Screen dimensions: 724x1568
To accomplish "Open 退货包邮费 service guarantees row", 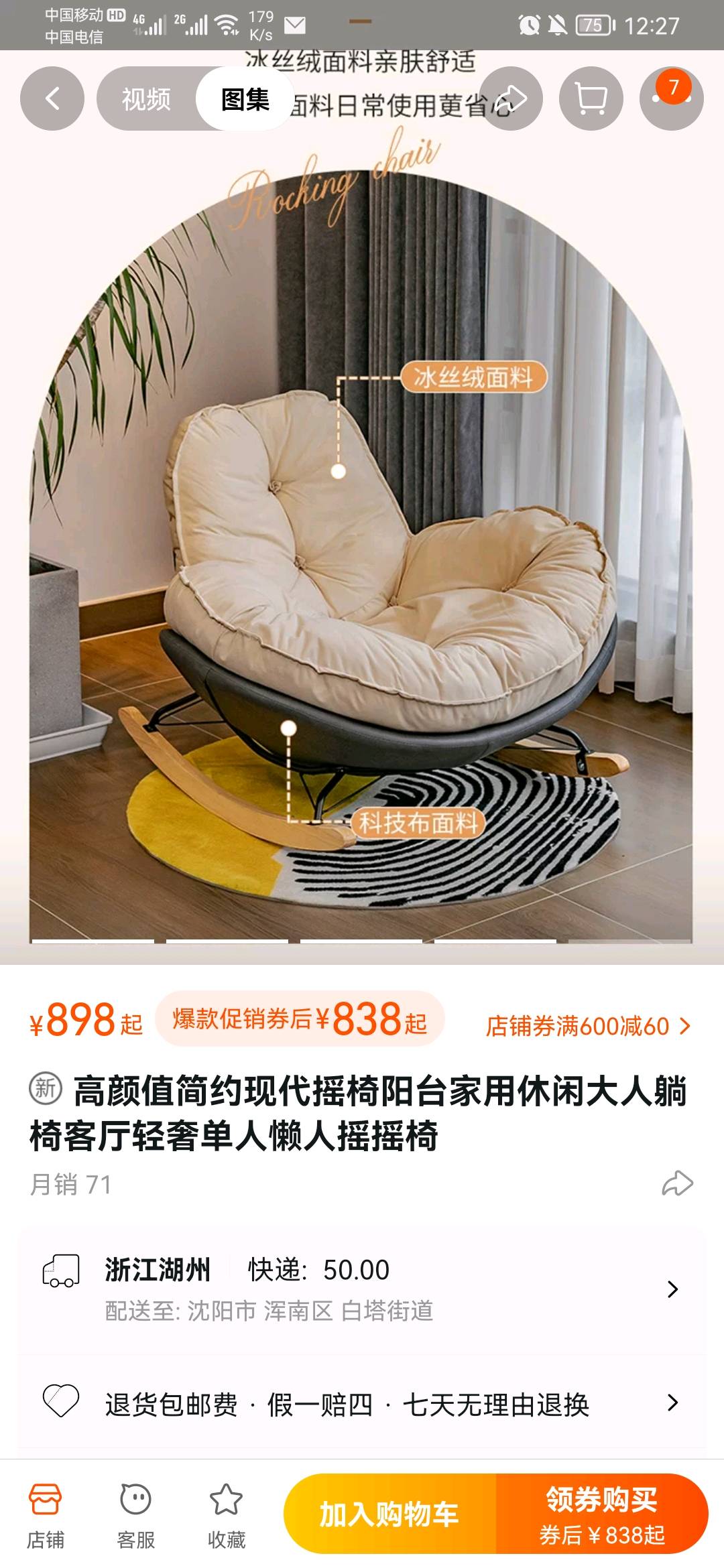I will coord(362,1403).
